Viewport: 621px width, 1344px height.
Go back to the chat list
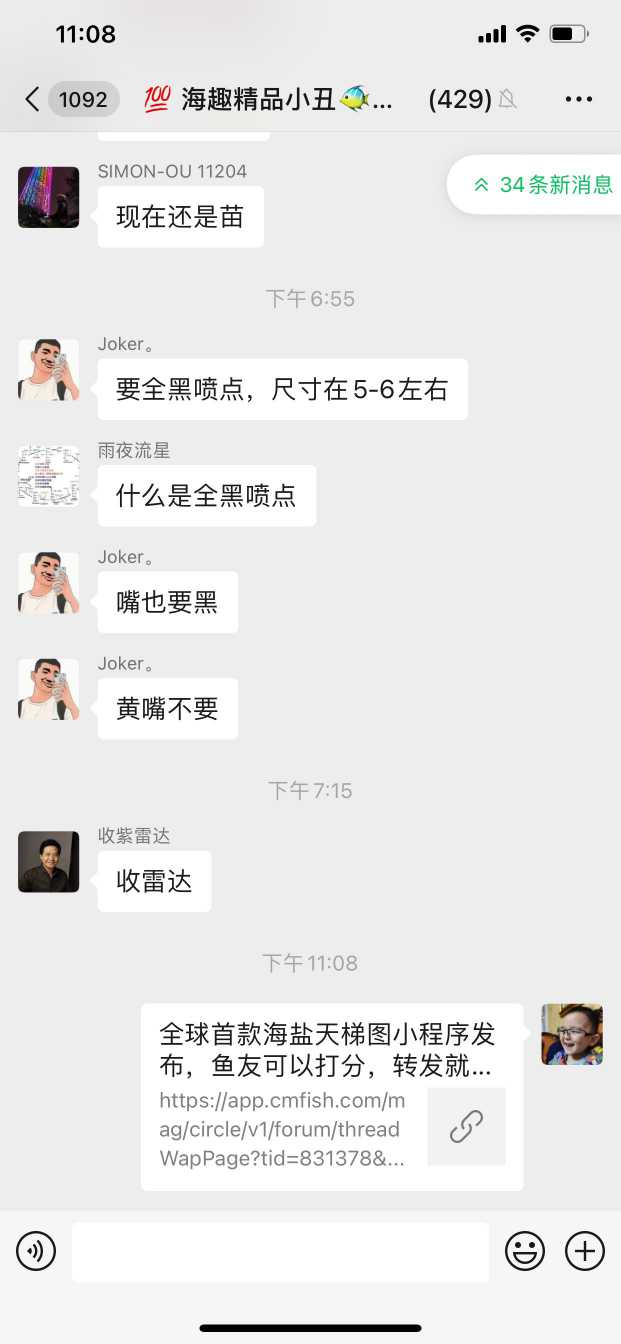32,99
